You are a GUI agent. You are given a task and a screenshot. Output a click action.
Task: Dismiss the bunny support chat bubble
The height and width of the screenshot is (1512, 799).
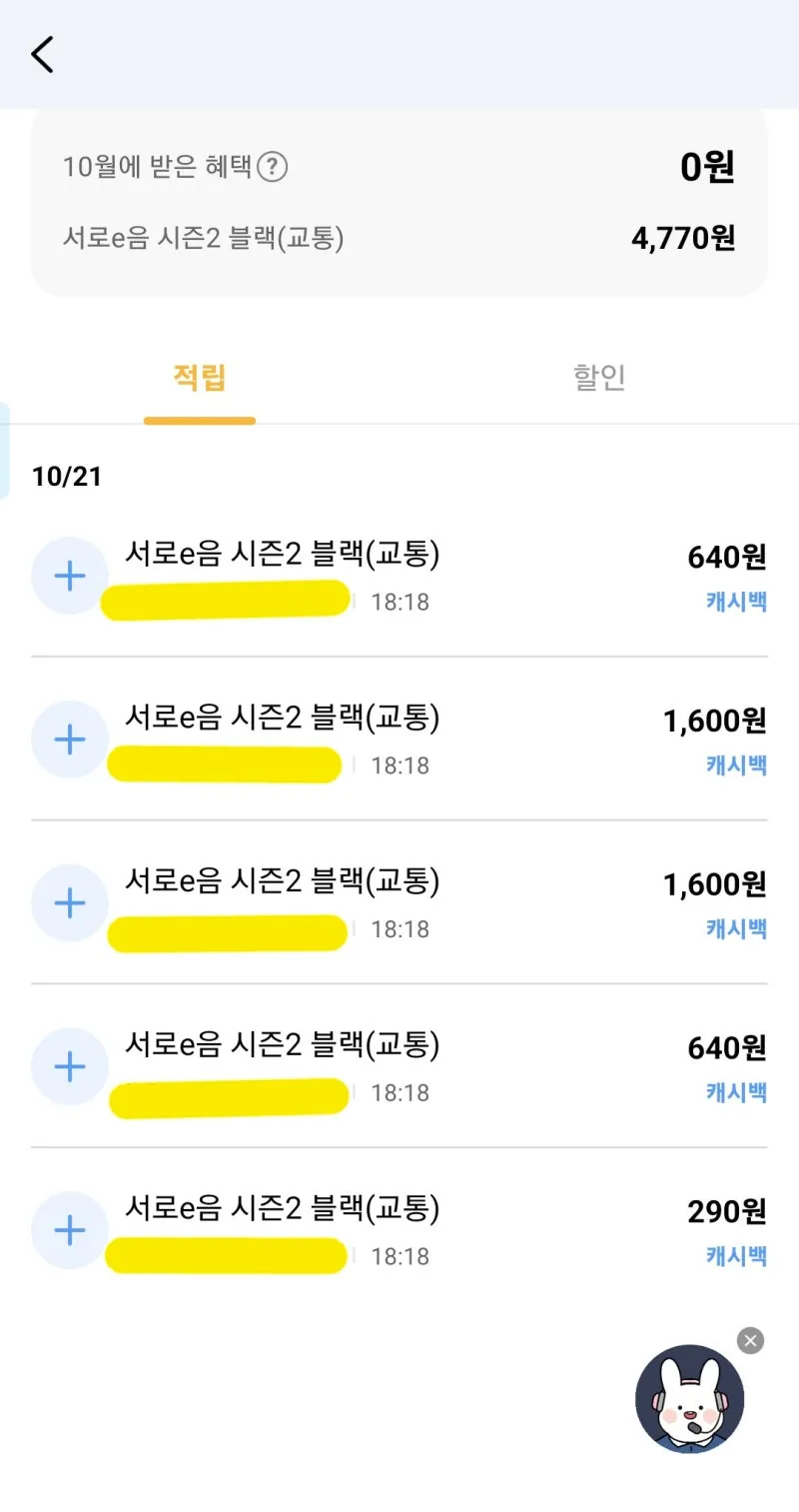(751, 1340)
